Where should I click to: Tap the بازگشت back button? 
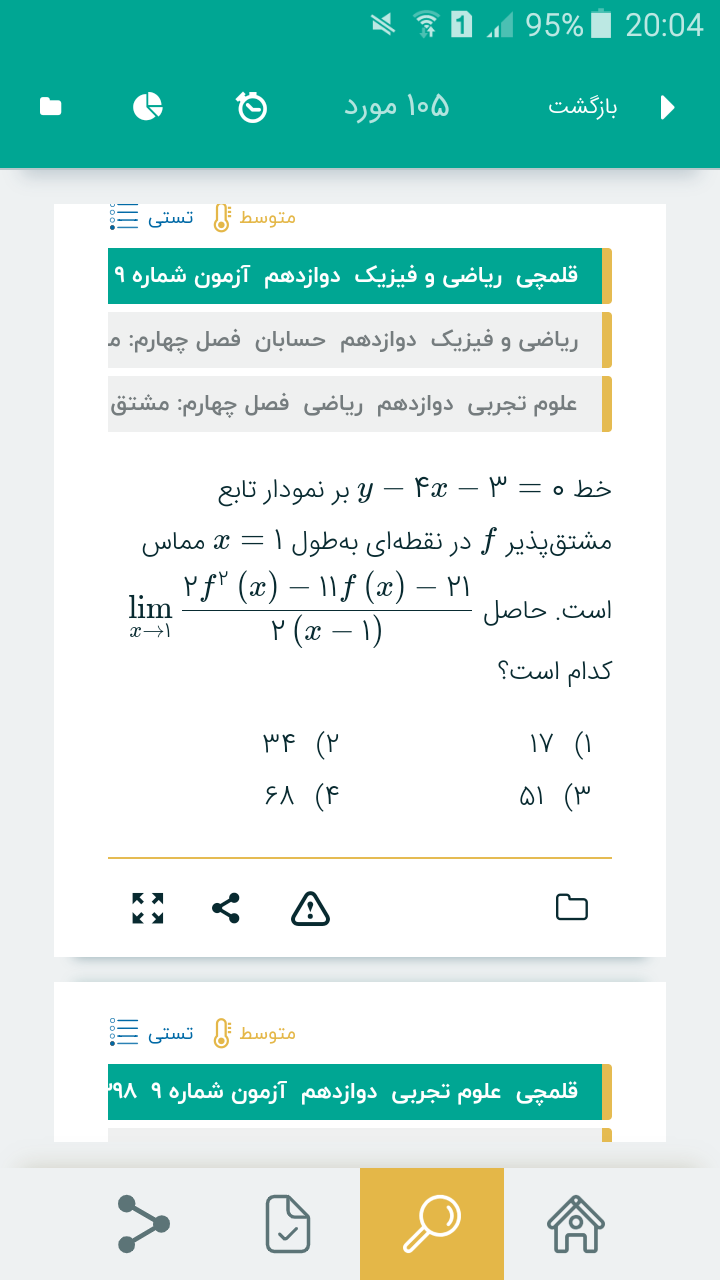click(x=610, y=107)
